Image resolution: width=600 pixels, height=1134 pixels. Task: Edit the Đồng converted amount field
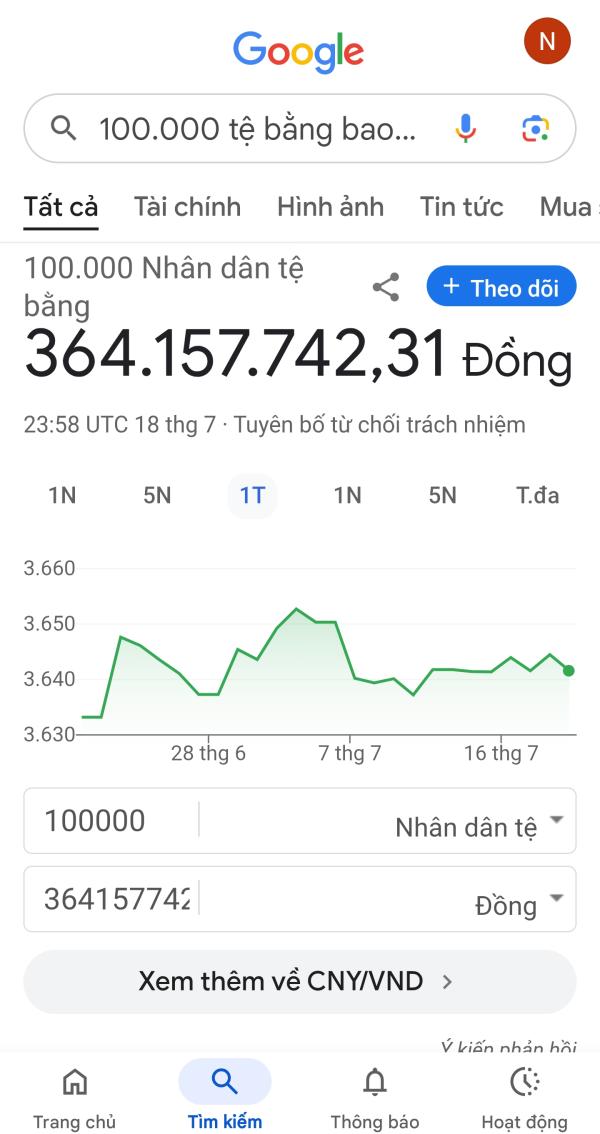point(111,899)
